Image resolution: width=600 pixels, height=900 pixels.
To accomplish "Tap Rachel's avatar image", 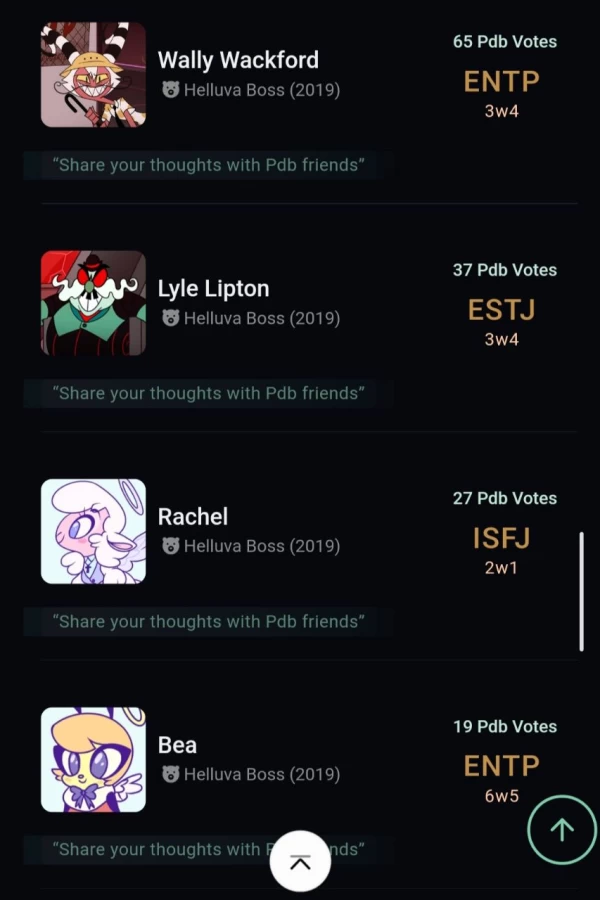I will point(93,531).
